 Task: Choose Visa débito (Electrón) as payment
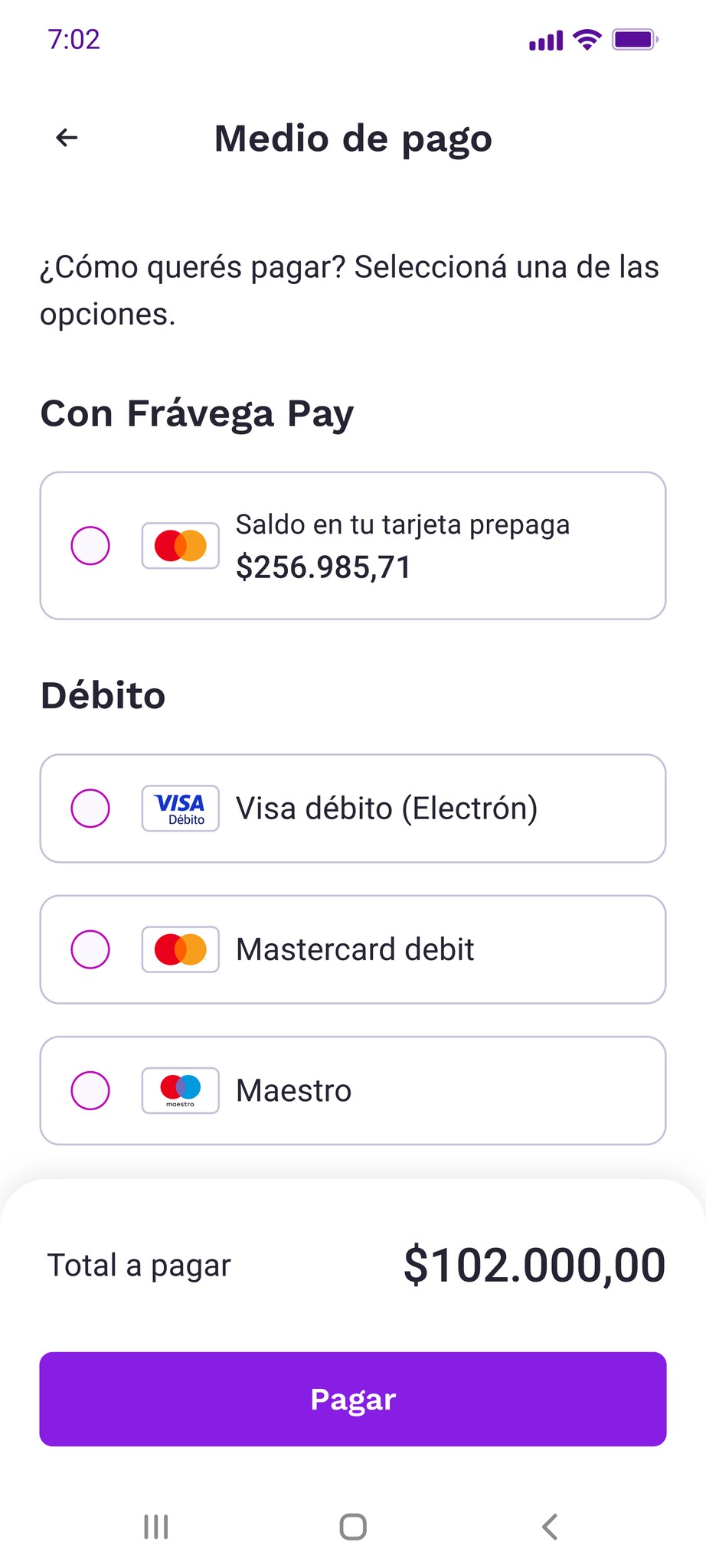tap(90, 808)
